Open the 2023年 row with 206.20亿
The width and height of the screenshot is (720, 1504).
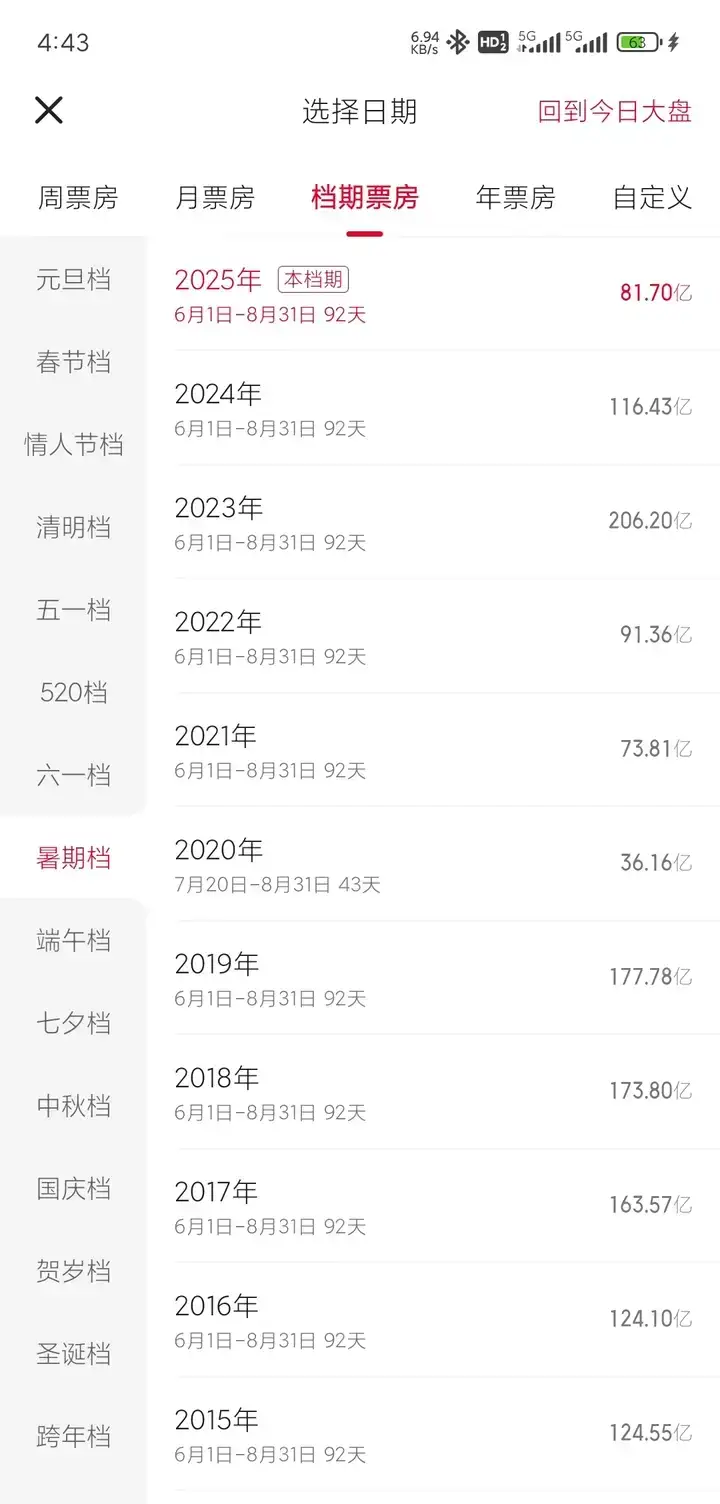[432, 522]
